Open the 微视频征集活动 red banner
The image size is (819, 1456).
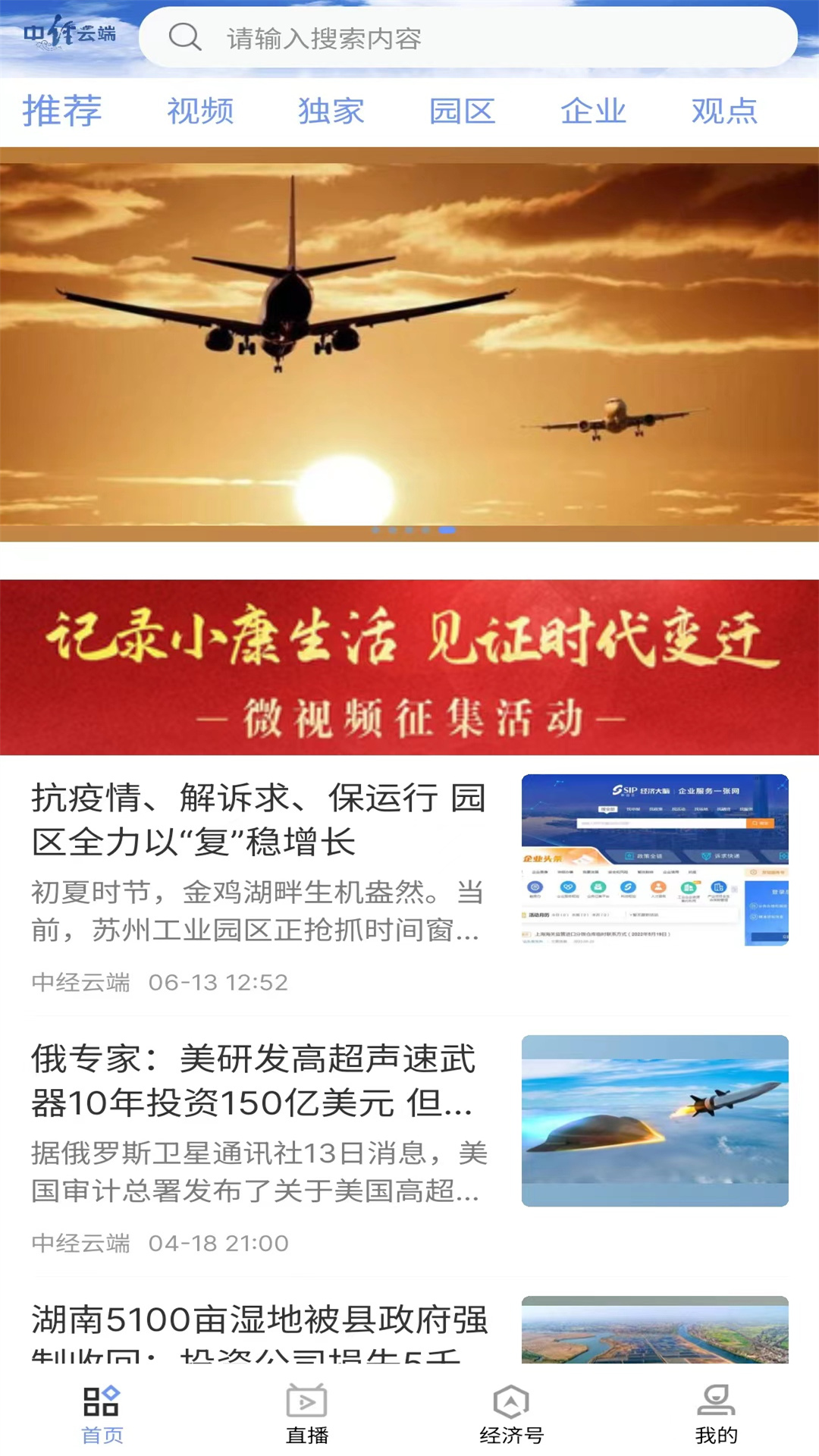[x=409, y=667]
